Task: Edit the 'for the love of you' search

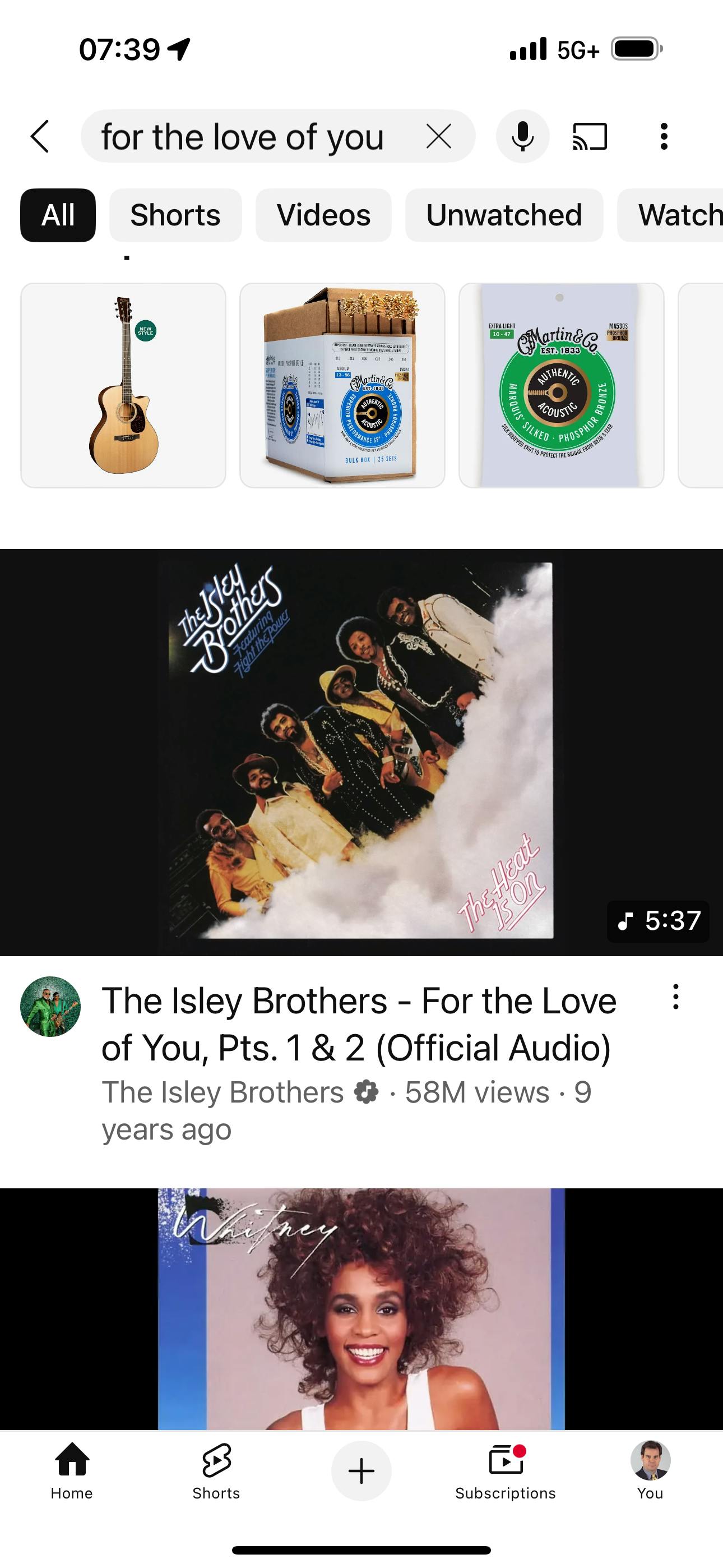Action: (242, 136)
